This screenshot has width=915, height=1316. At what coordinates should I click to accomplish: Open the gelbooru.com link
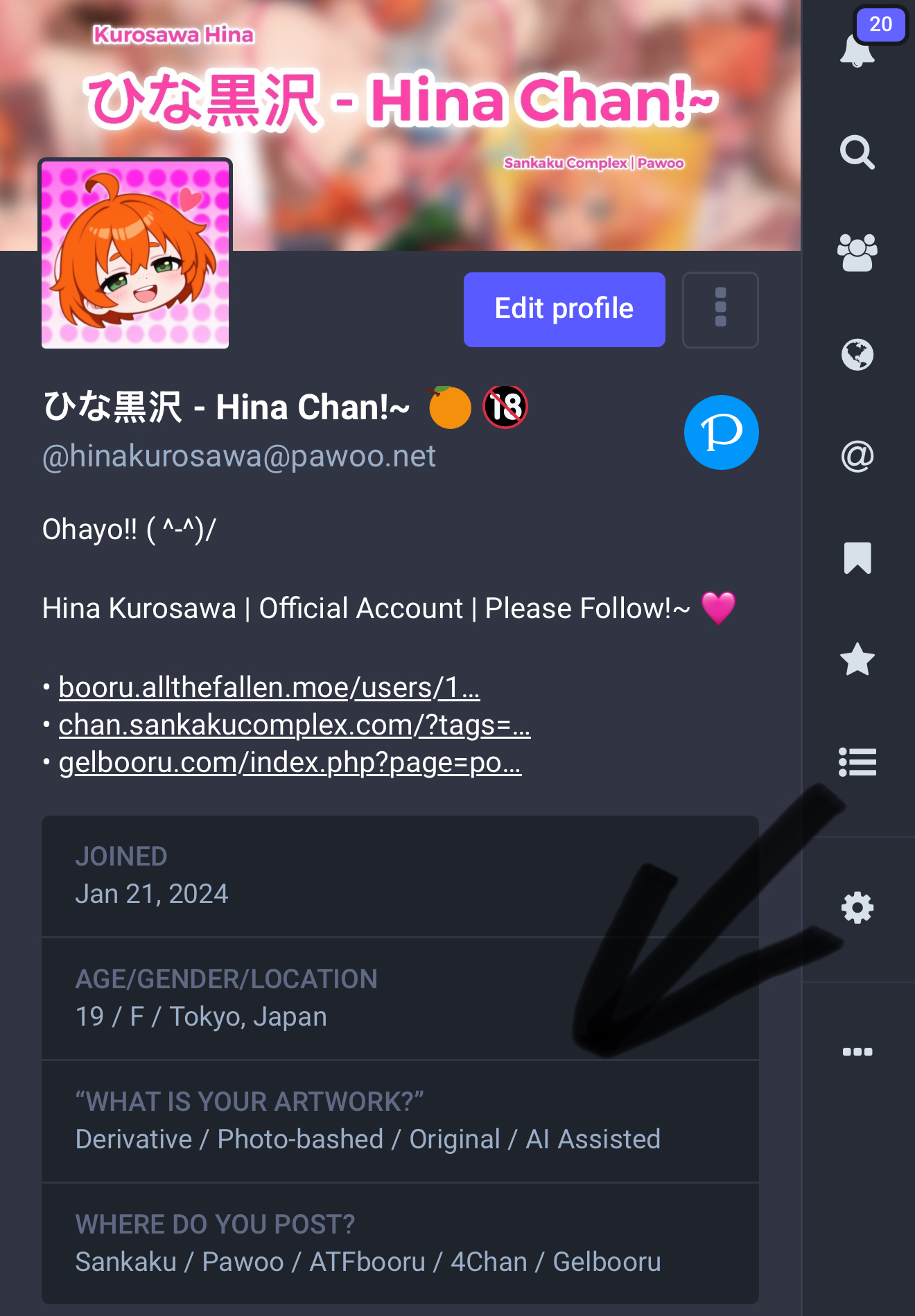pyautogui.click(x=290, y=762)
